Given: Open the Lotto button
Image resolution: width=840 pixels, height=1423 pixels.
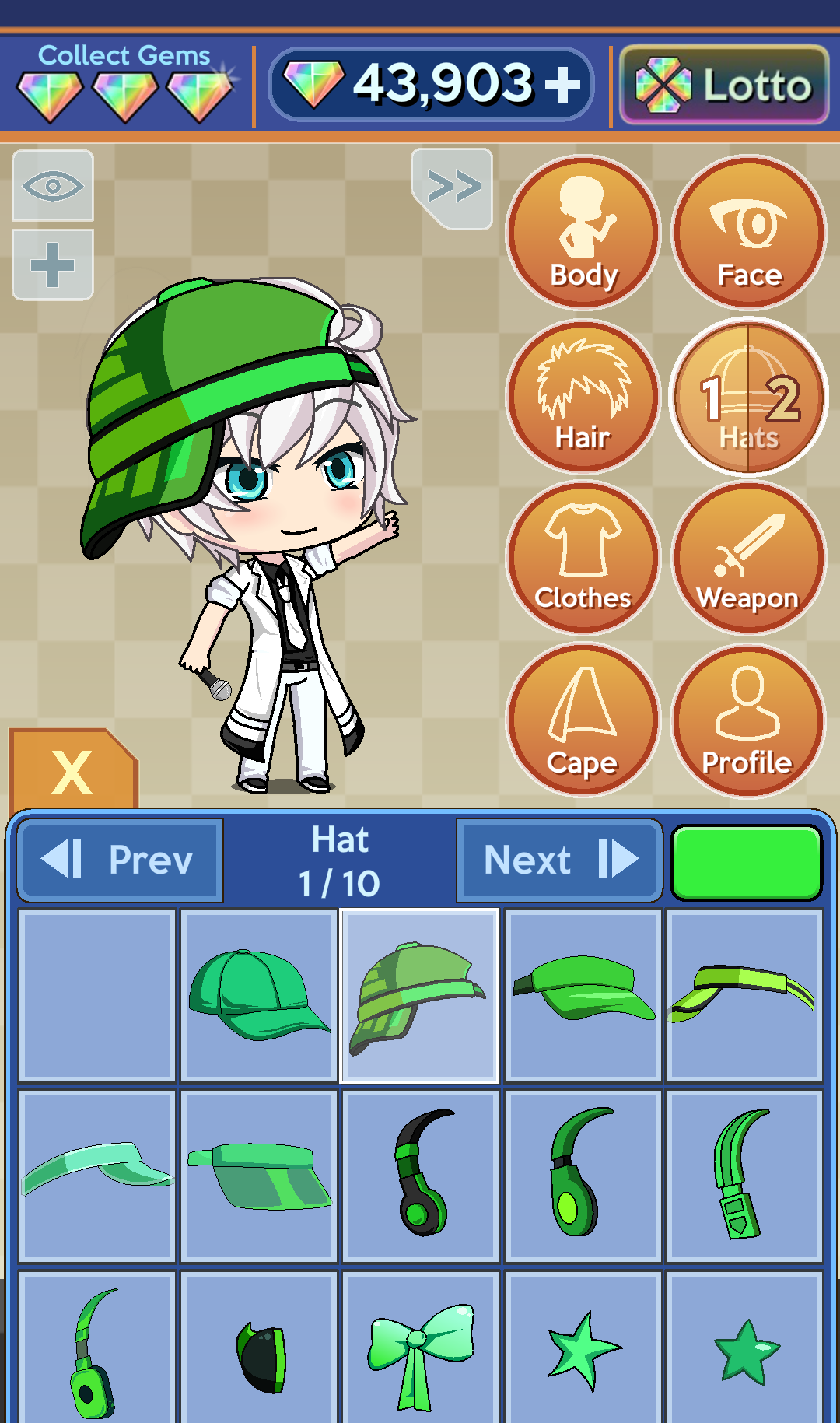Looking at the screenshot, I should [724, 85].
